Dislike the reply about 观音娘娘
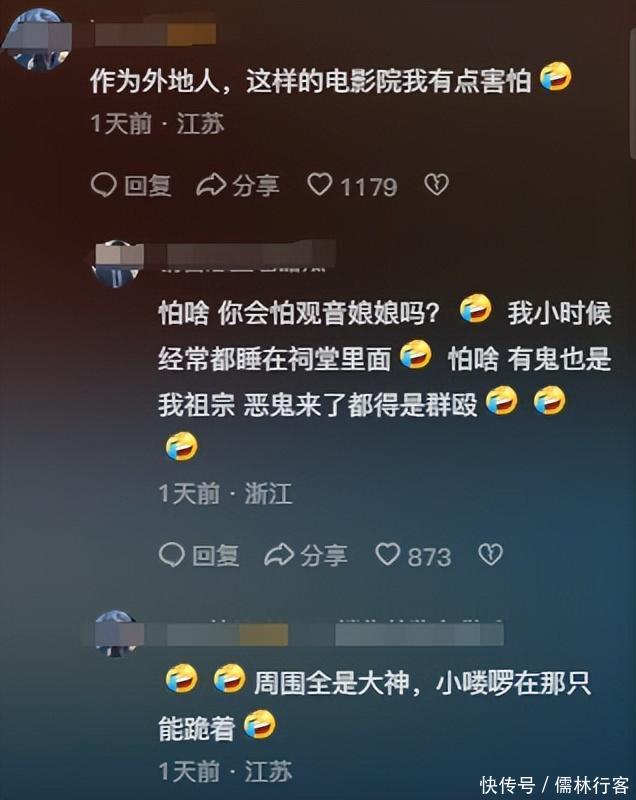 point(490,555)
